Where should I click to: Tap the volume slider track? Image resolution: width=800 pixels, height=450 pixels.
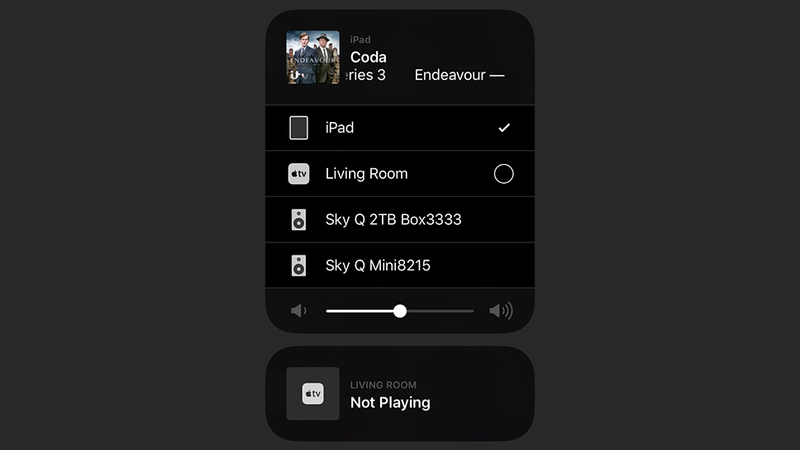point(440,311)
